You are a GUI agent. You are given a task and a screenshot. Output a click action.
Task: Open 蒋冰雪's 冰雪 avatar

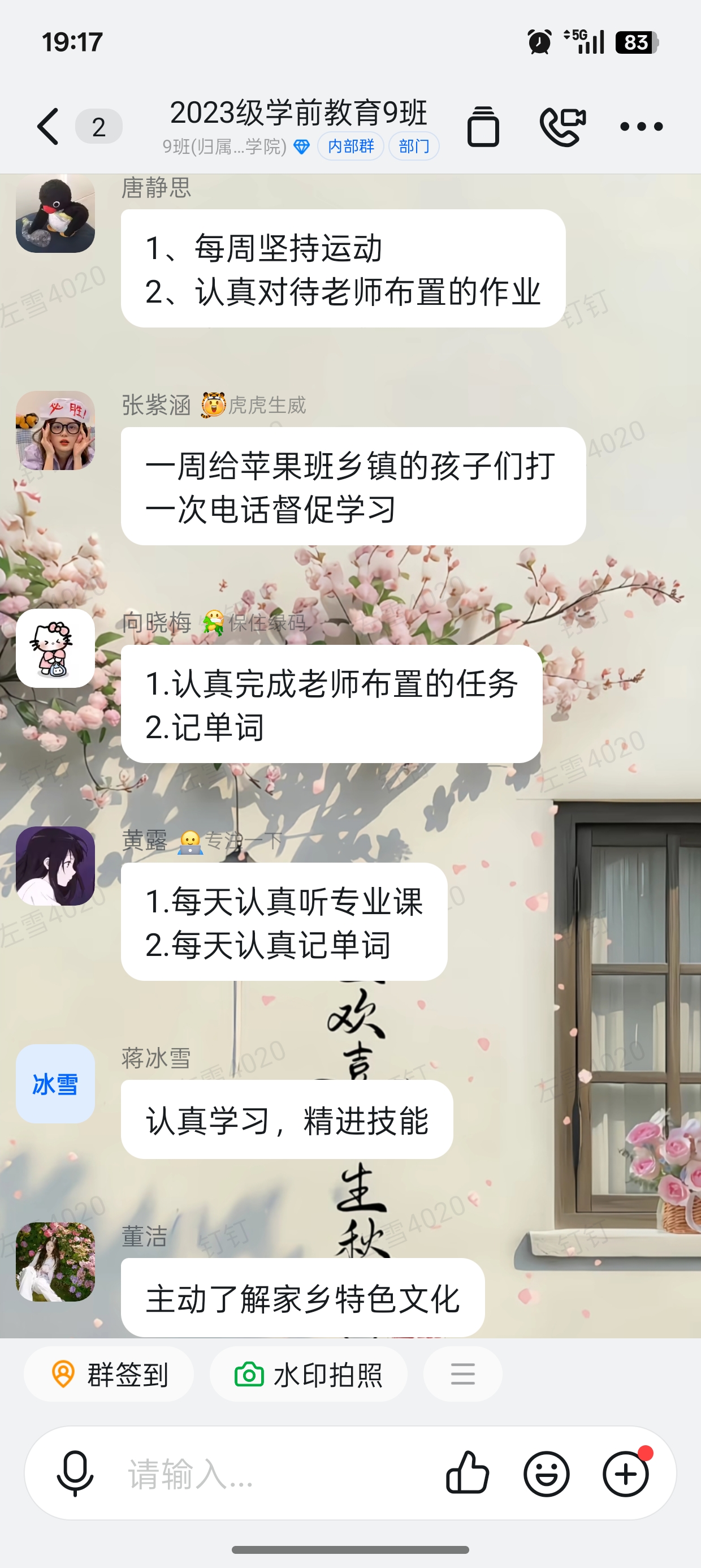click(55, 1084)
